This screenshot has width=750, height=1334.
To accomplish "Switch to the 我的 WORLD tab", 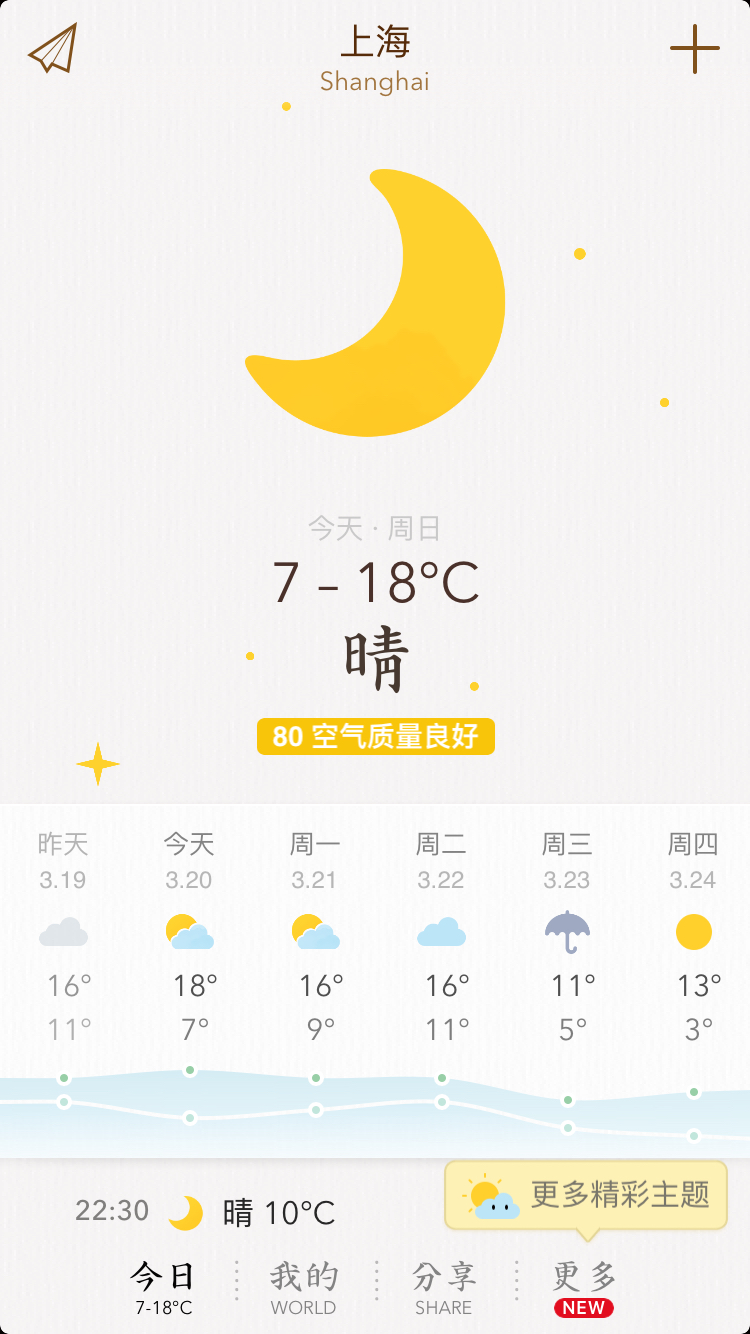I will click(304, 1289).
